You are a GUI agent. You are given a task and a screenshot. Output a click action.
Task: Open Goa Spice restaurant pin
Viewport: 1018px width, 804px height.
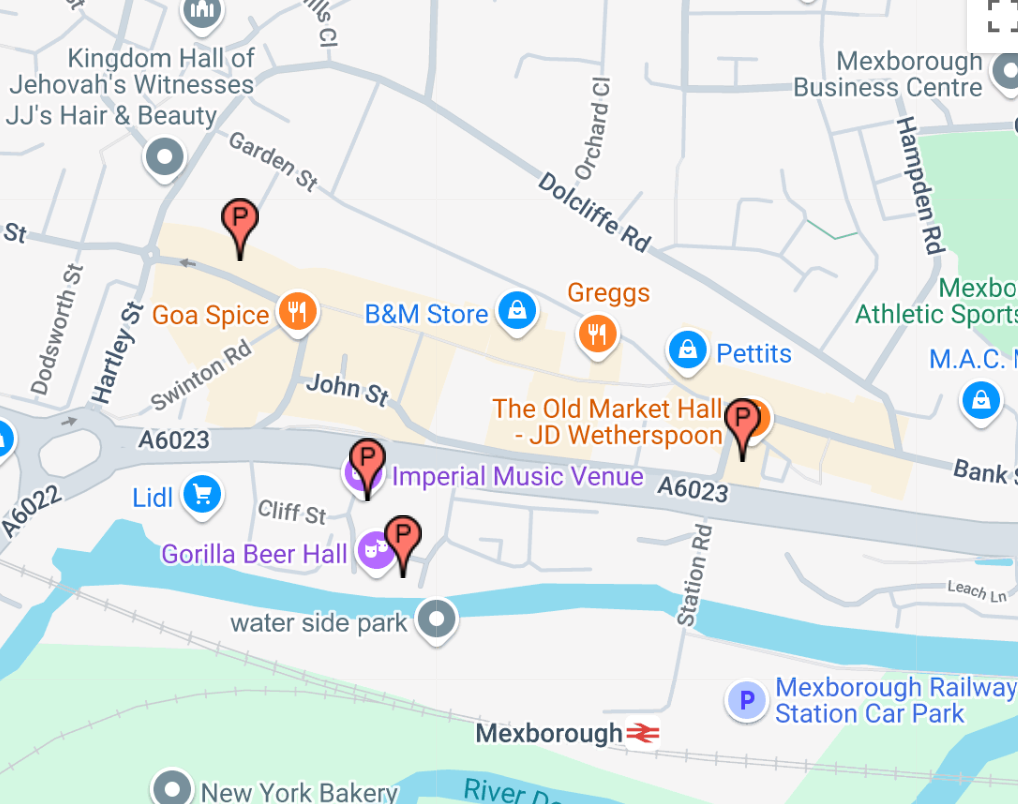coord(296,314)
